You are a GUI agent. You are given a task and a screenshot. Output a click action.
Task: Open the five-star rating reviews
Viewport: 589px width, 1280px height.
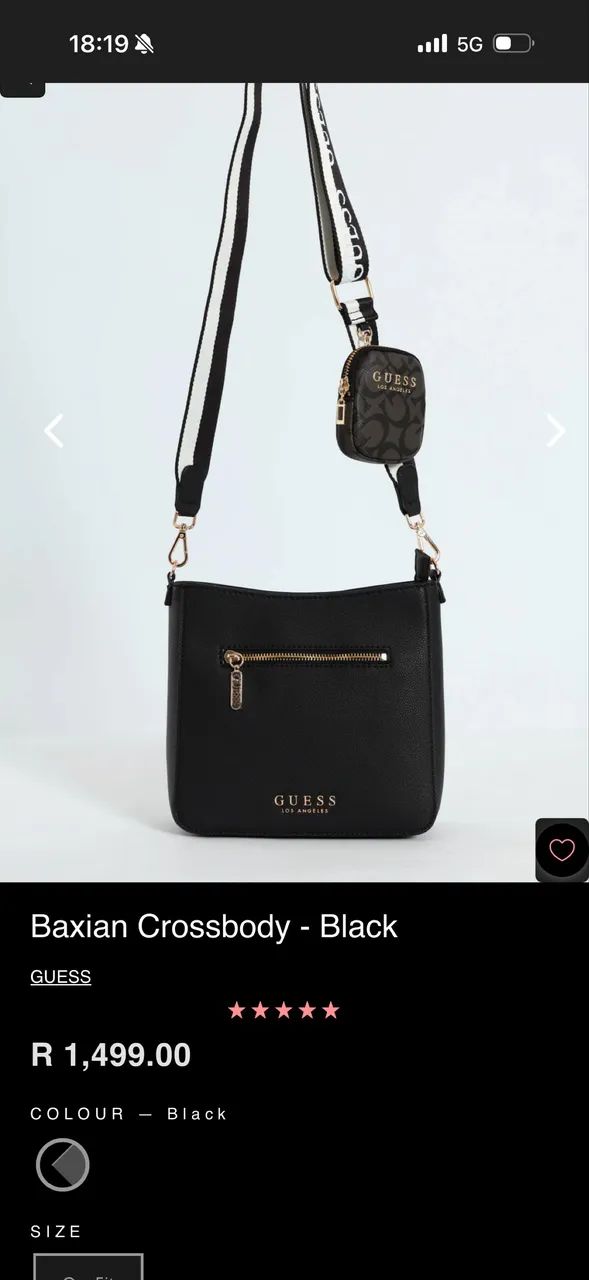pos(284,1010)
